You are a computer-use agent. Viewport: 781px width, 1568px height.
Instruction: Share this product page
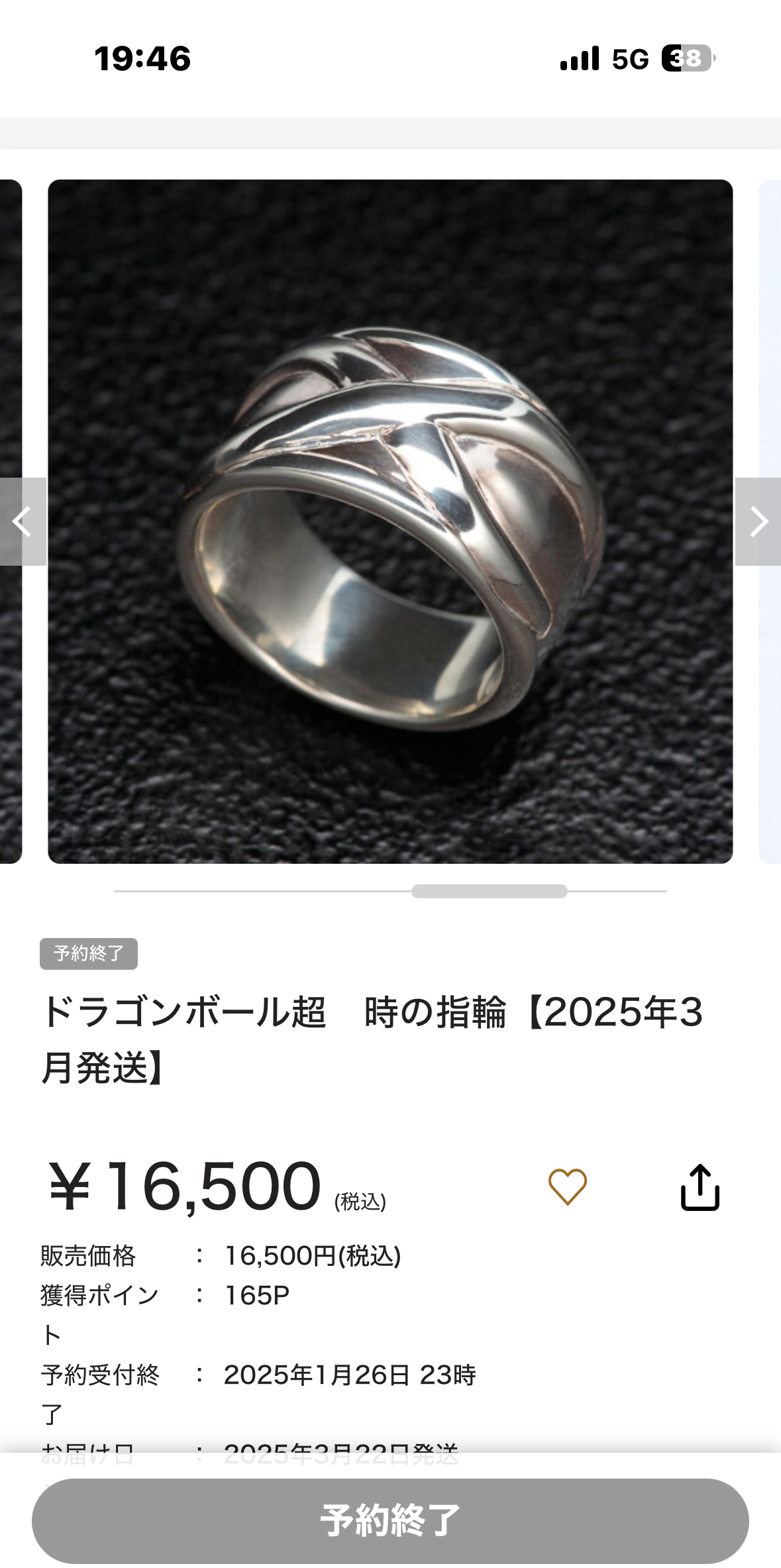click(x=700, y=1187)
